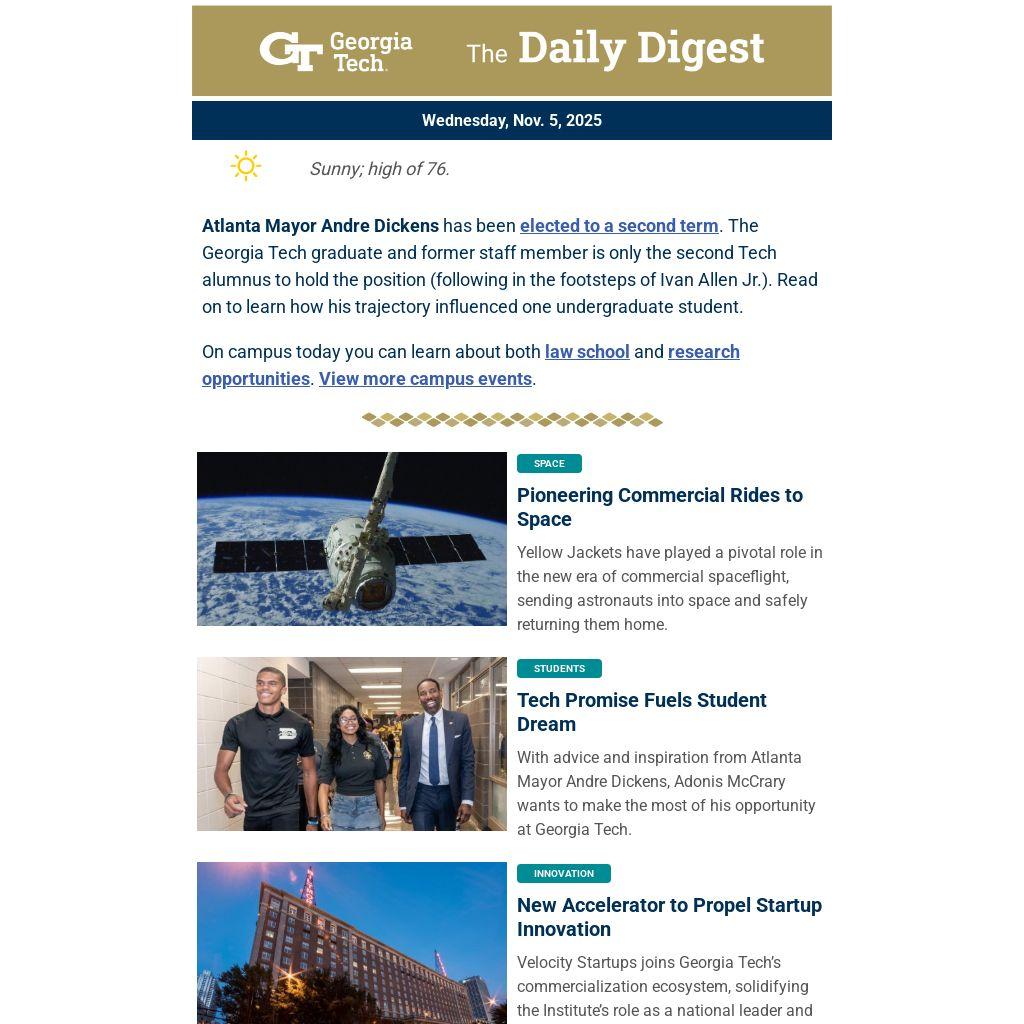Open the students hallway photo
Image resolution: width=1024 pixels, height=1024 pixels.
pos(352,744)
